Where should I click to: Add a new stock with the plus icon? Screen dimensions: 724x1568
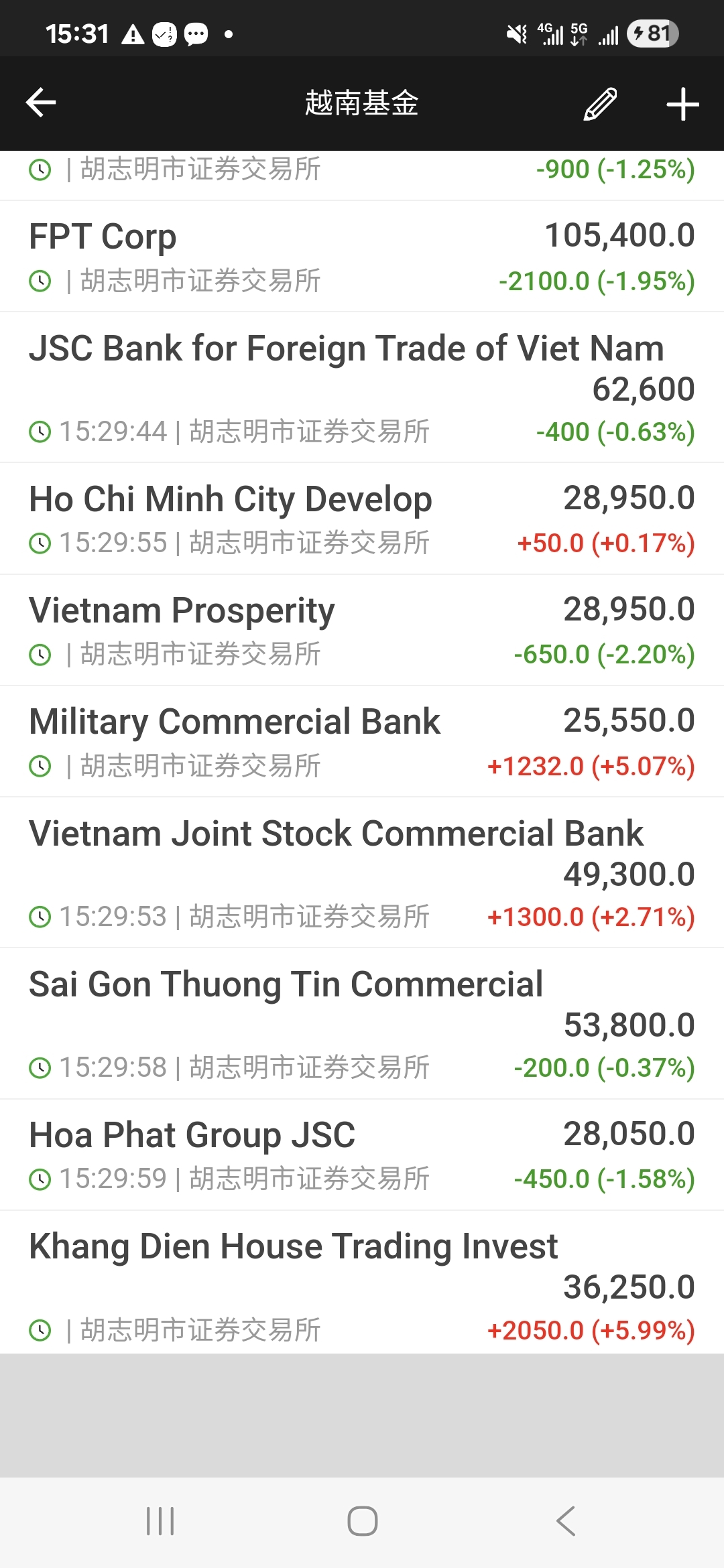pos(682,105)
